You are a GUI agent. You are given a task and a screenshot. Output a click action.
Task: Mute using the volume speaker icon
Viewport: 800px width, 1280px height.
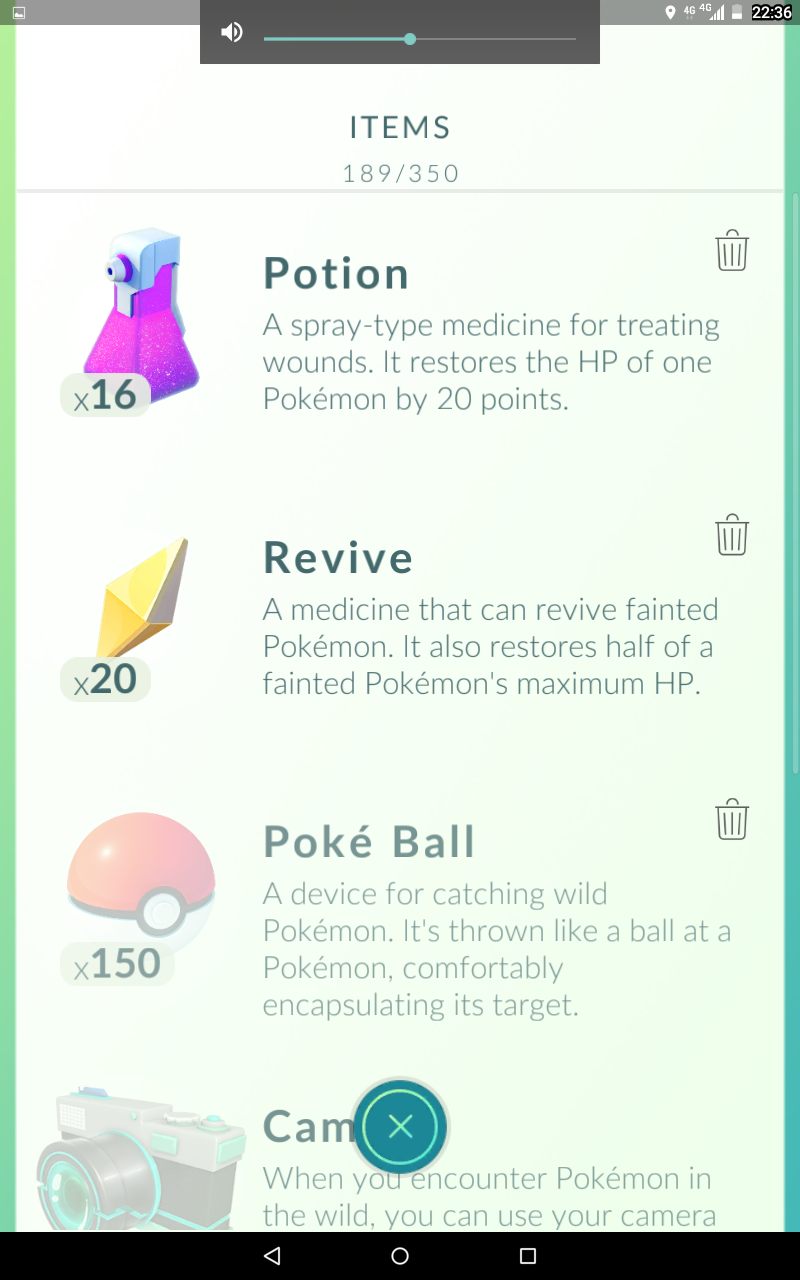coord(232,33)
